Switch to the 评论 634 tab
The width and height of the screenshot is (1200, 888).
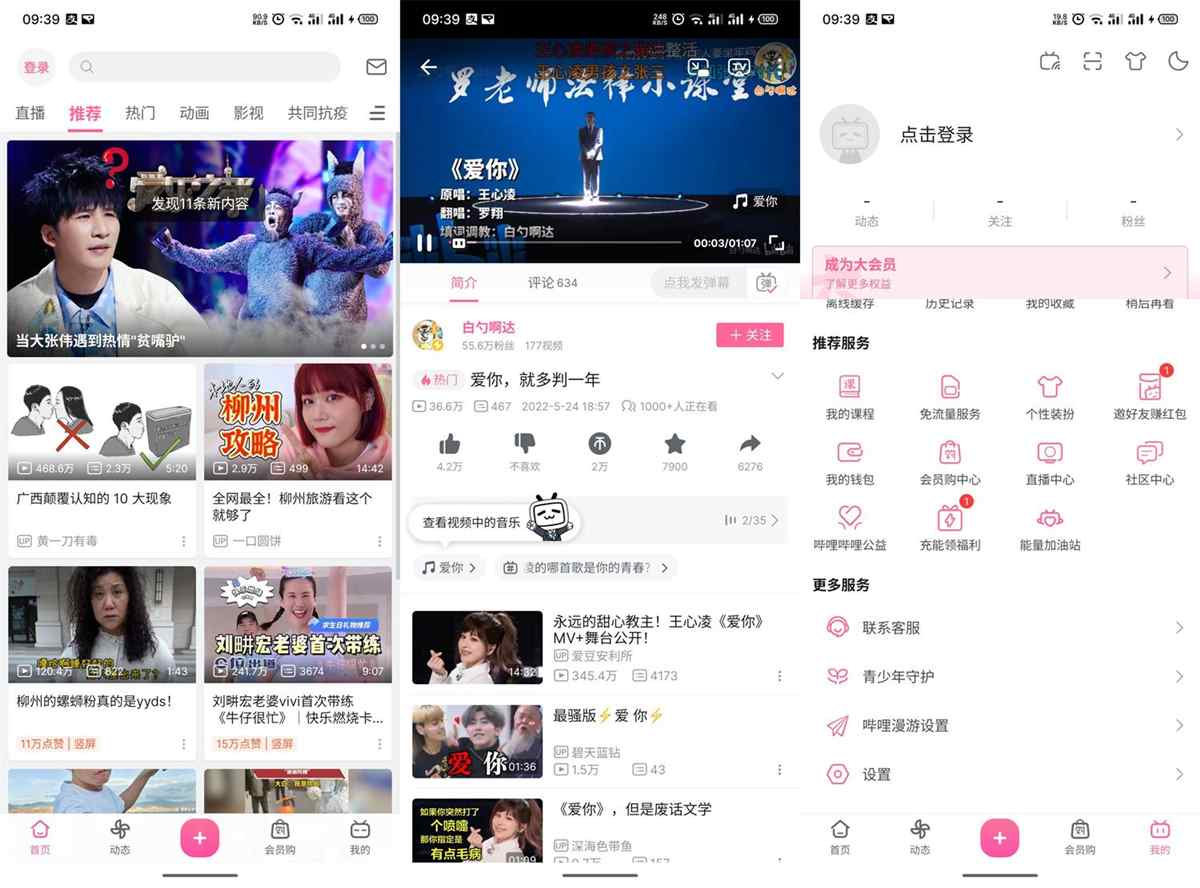[553, 283]
